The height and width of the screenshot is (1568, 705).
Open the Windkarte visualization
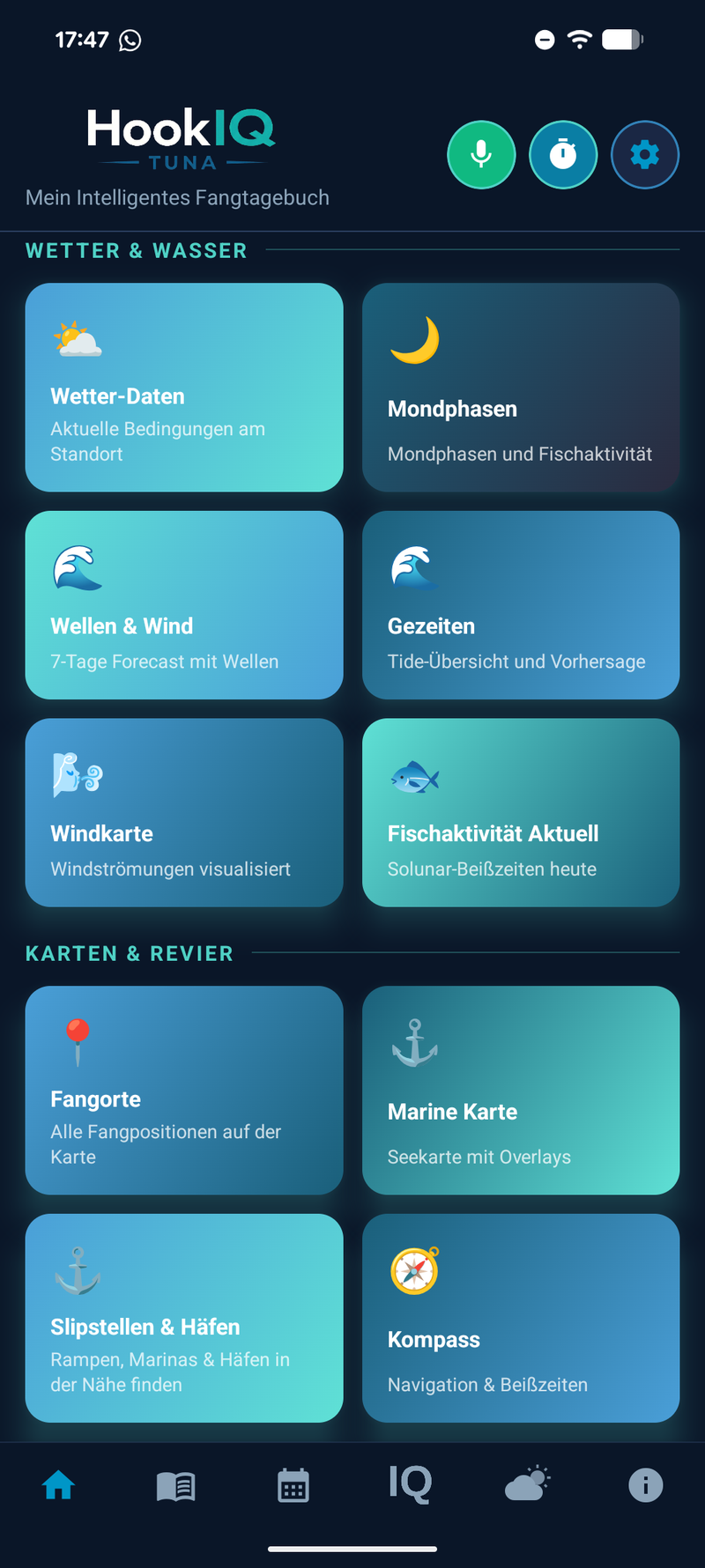(183, 812)
